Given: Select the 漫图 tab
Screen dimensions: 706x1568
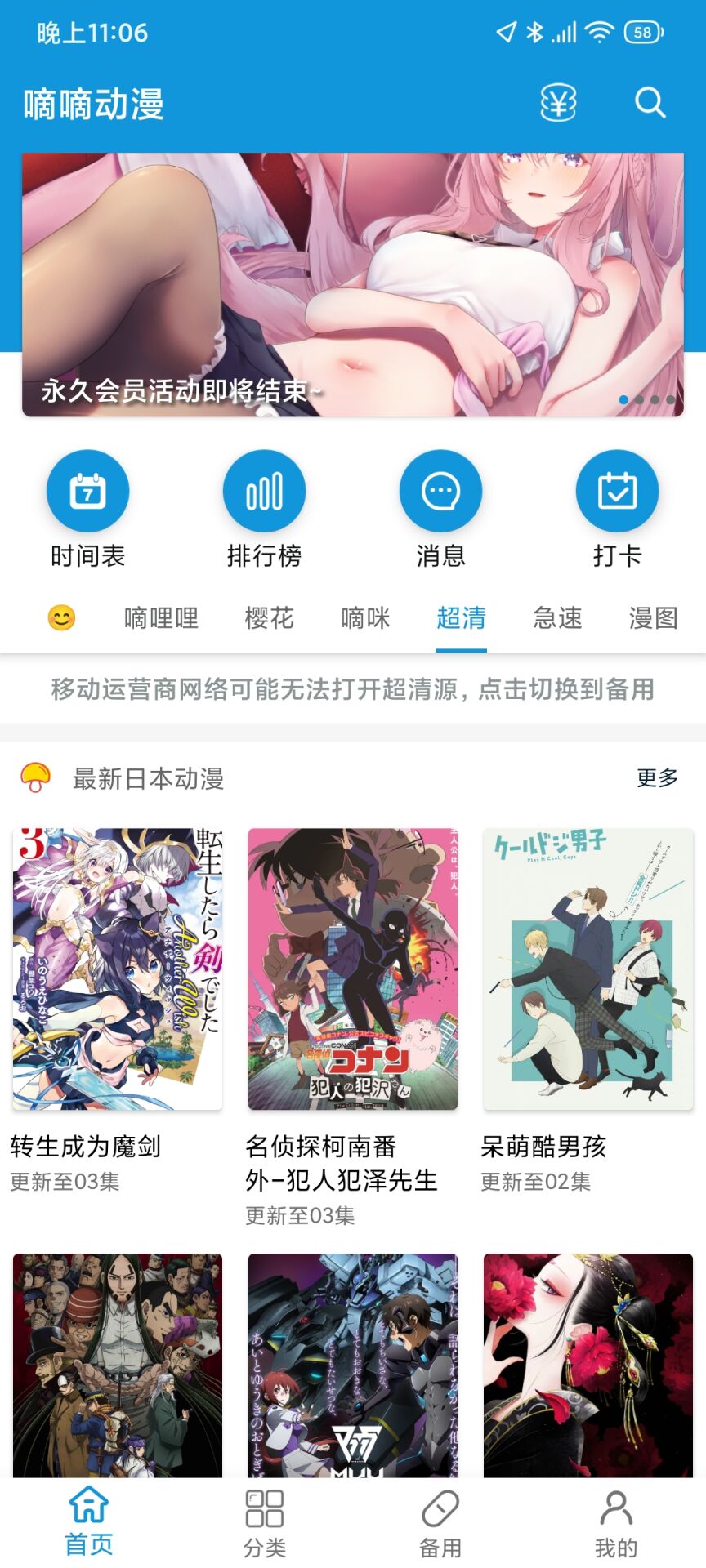Looking at the screenshot, I should coord(653,618).
